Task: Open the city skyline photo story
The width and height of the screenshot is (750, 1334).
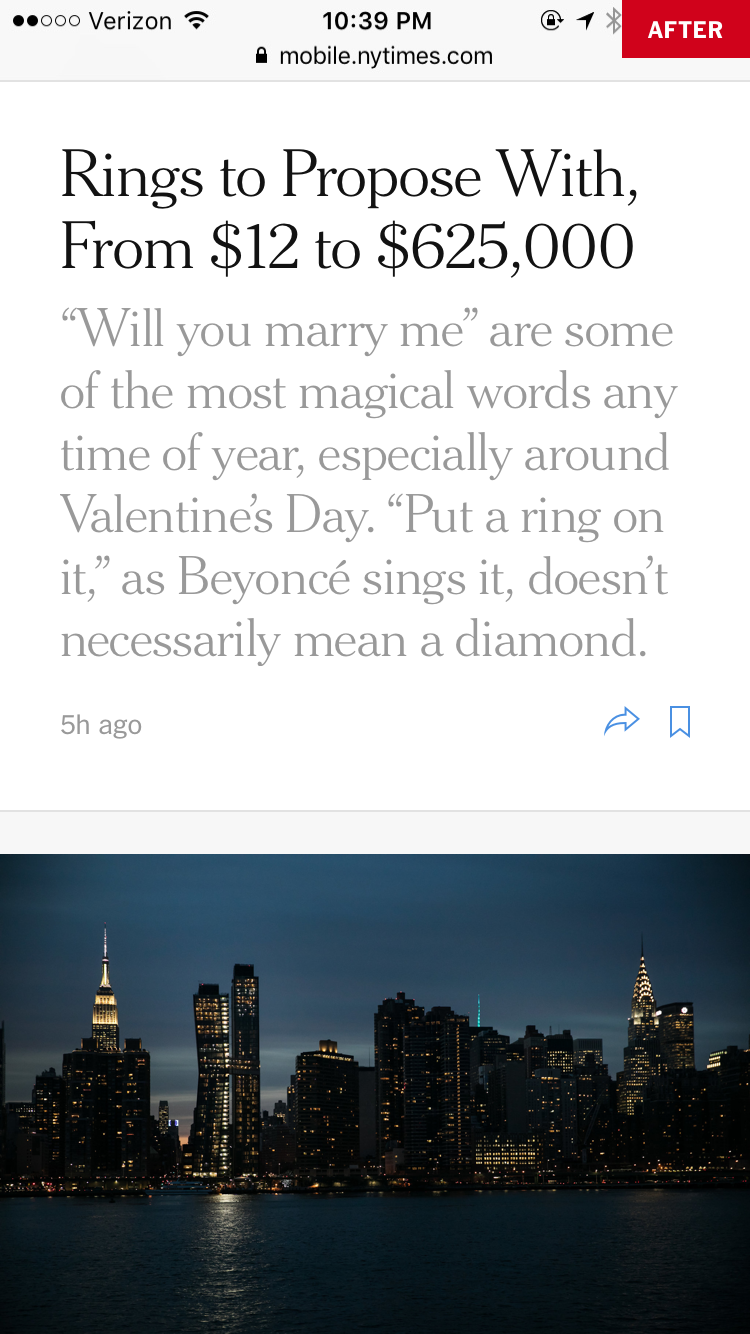Action: (375, 1093)
